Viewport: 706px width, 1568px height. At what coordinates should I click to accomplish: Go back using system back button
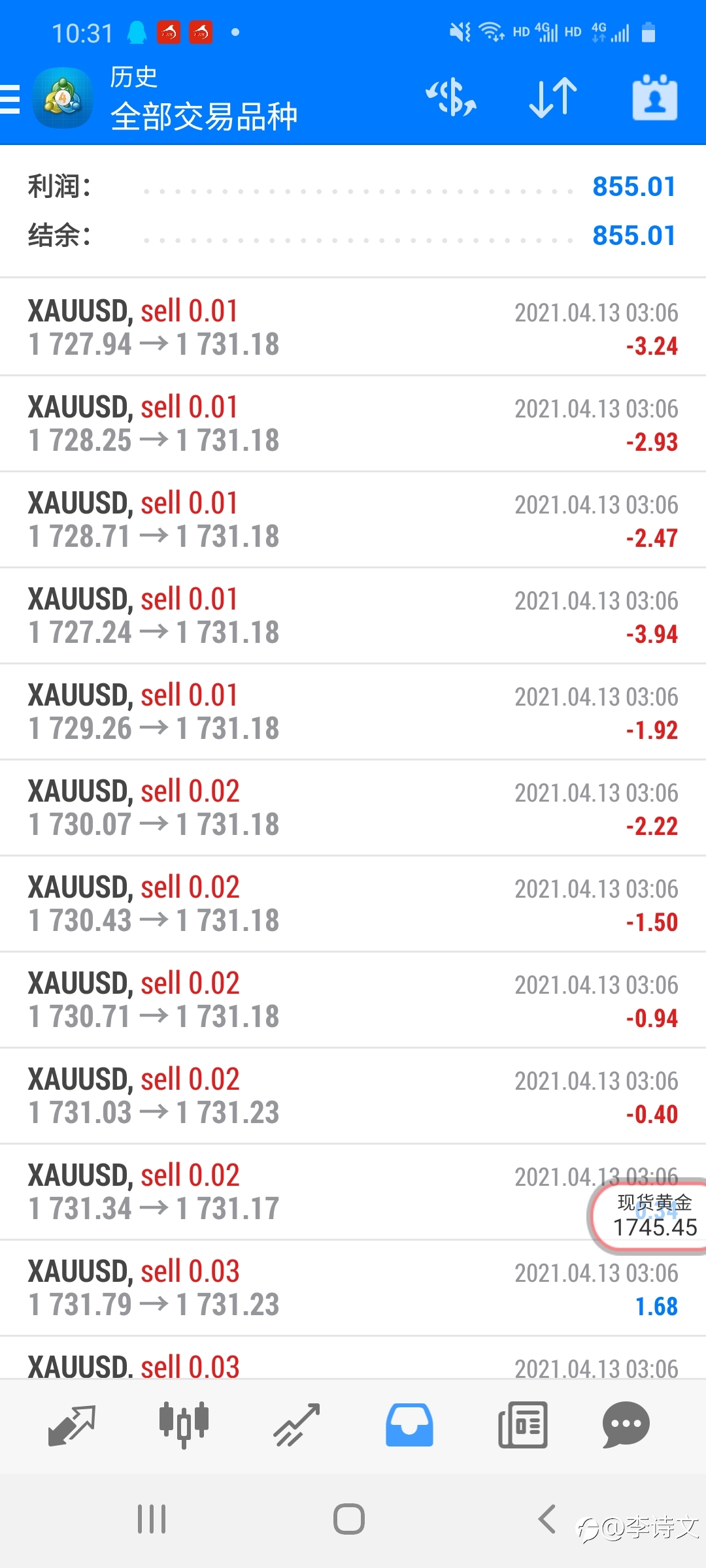[548, 1519]
